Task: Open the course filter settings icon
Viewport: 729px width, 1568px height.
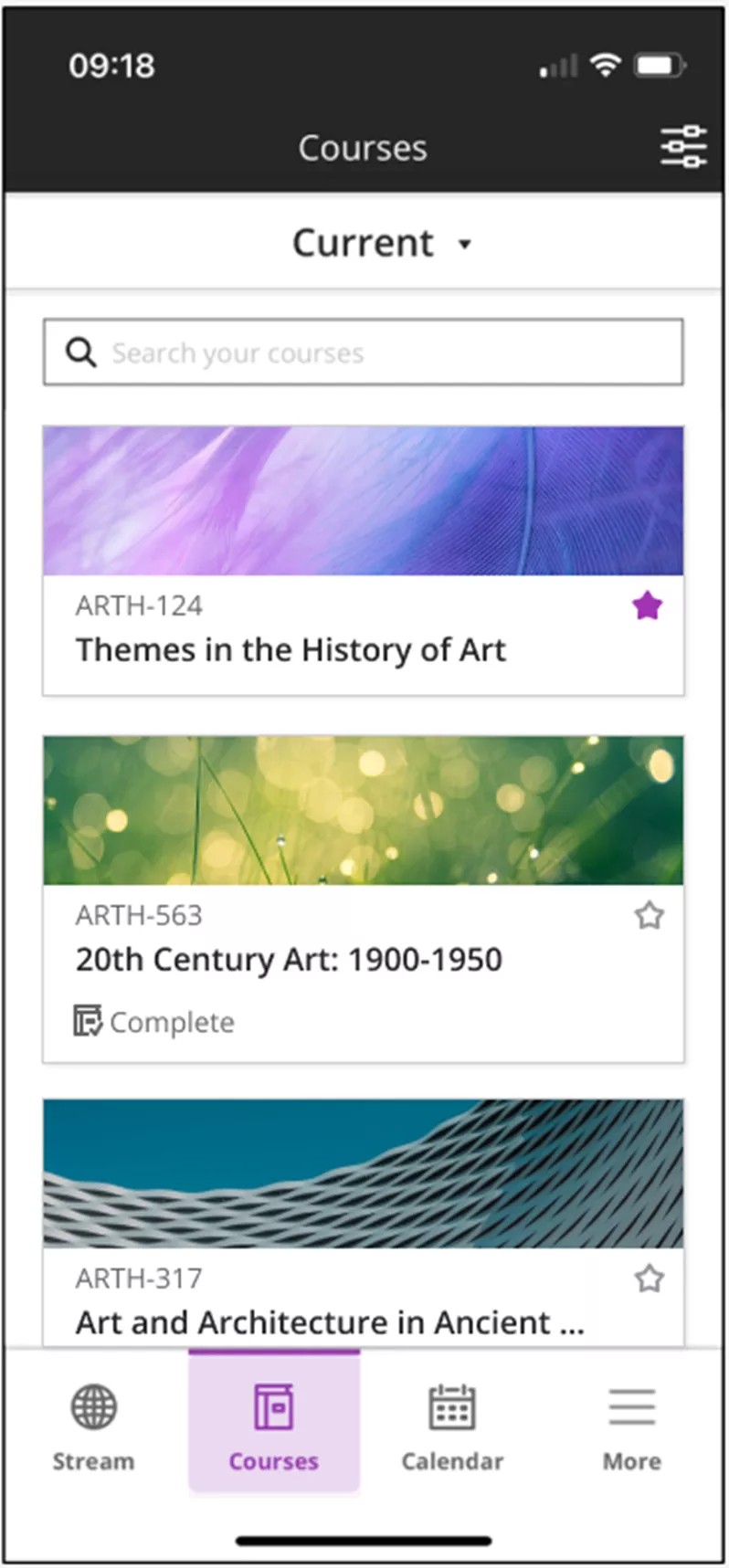Action: click(683, 147)
